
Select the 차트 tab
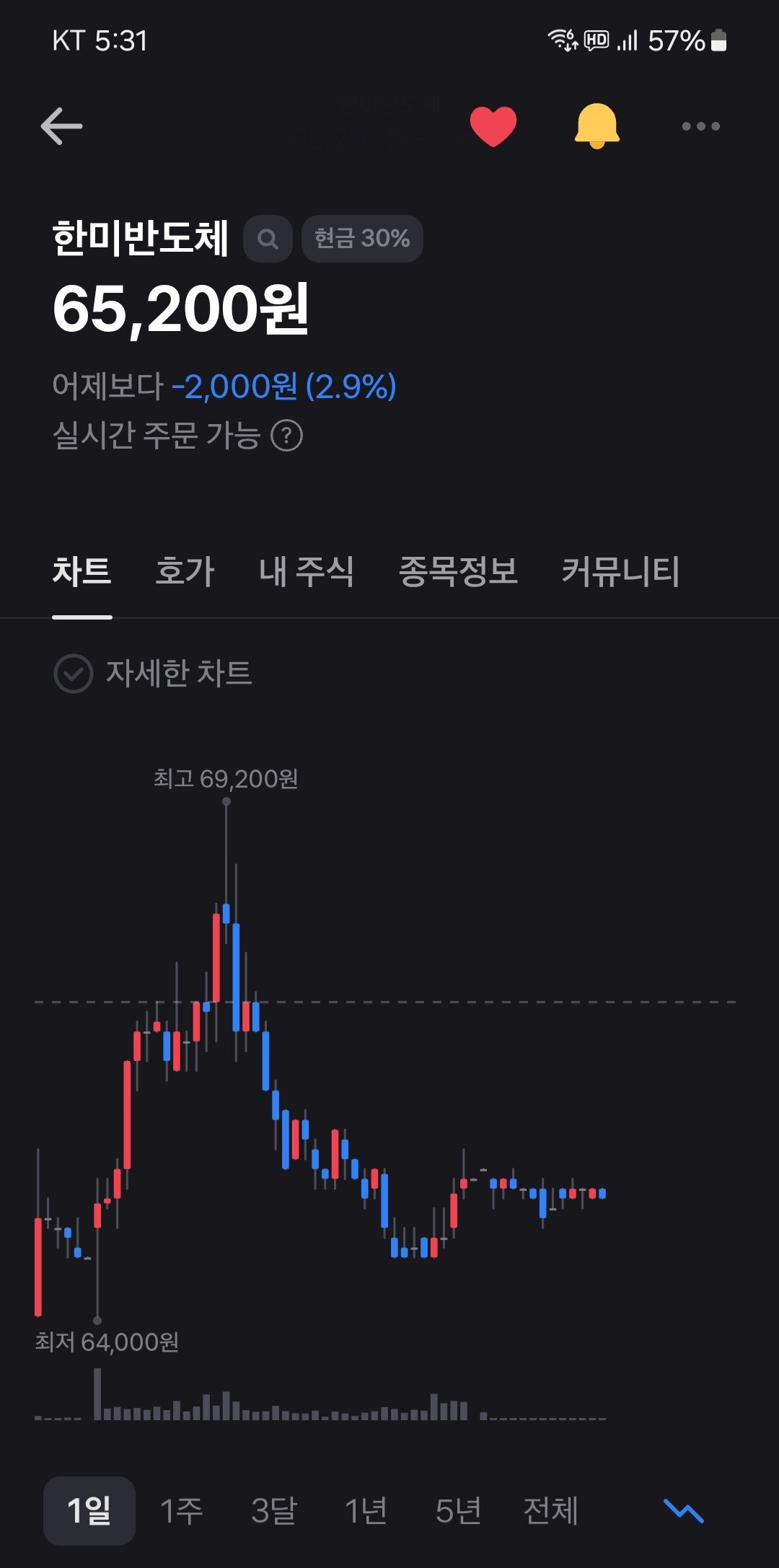tap(82, 571)
